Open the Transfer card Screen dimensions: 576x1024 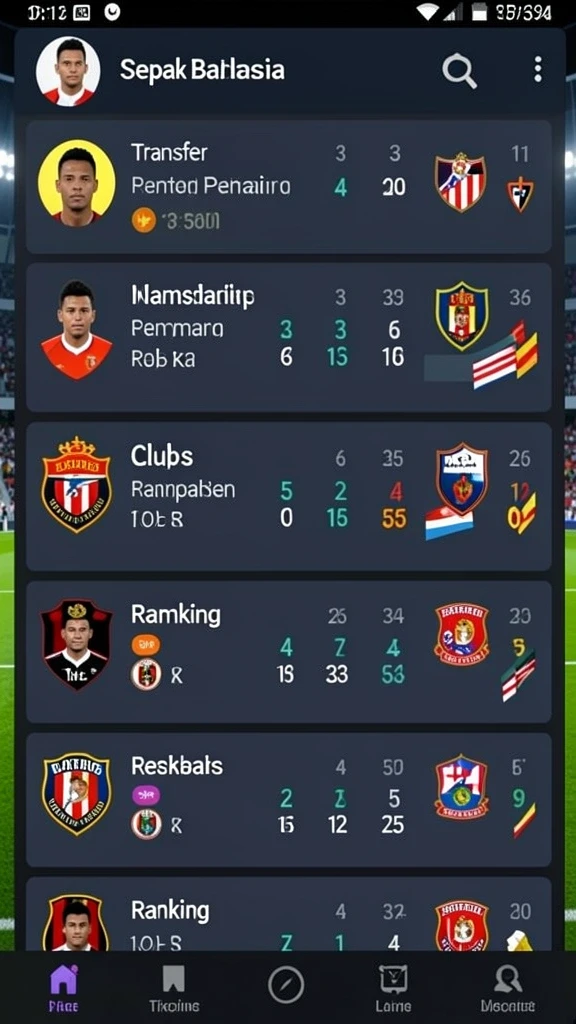288,187
